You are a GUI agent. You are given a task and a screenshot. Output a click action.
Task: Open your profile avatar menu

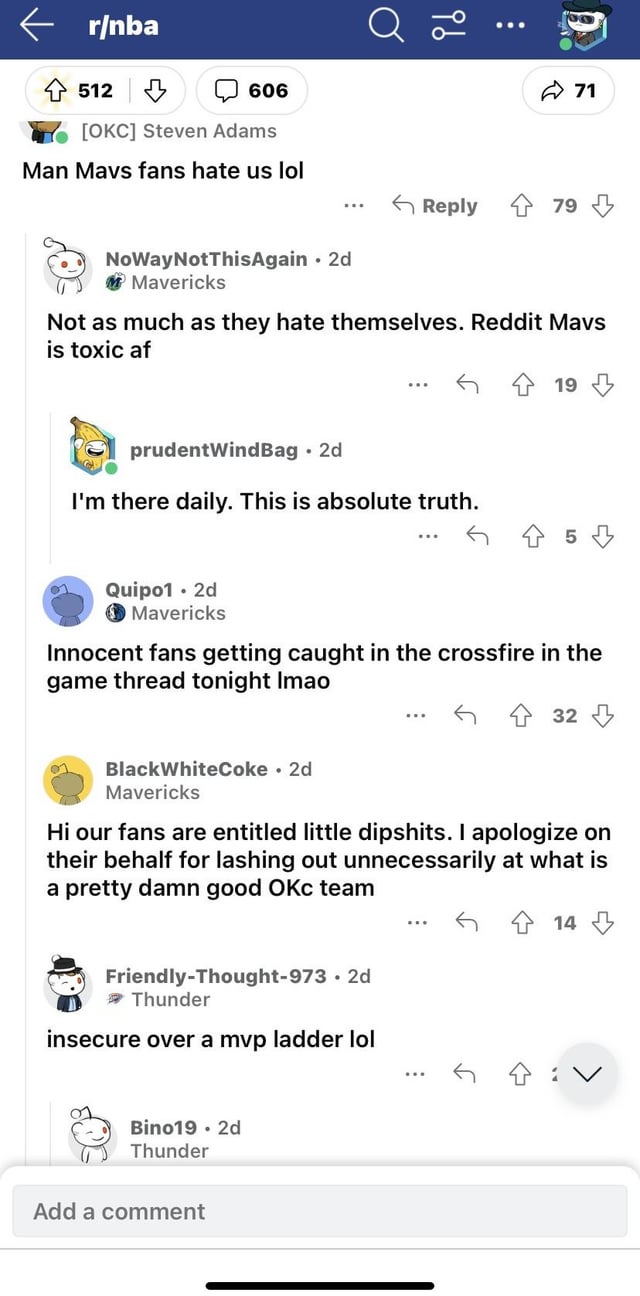click(x=585, y=27)
